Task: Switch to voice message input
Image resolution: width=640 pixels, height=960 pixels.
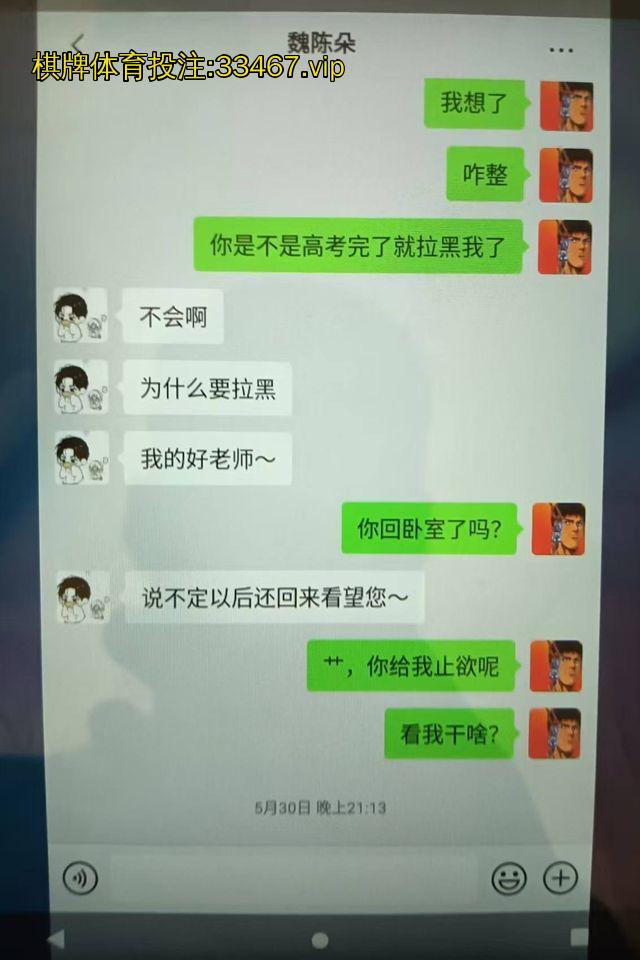Action: click(x=80, y=878)
